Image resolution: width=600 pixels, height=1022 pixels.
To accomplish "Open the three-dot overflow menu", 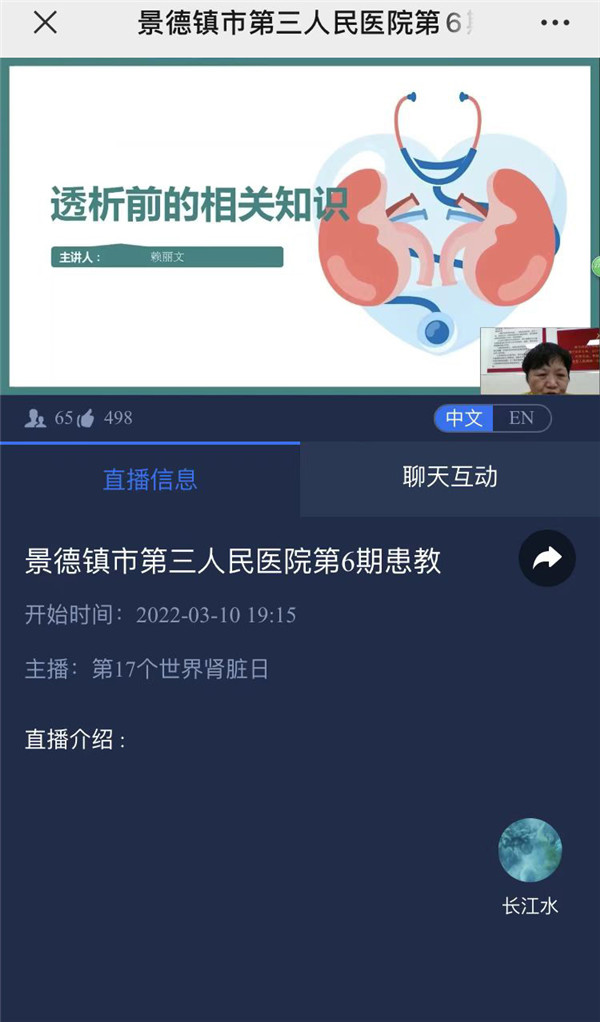I will pos(555,24).
